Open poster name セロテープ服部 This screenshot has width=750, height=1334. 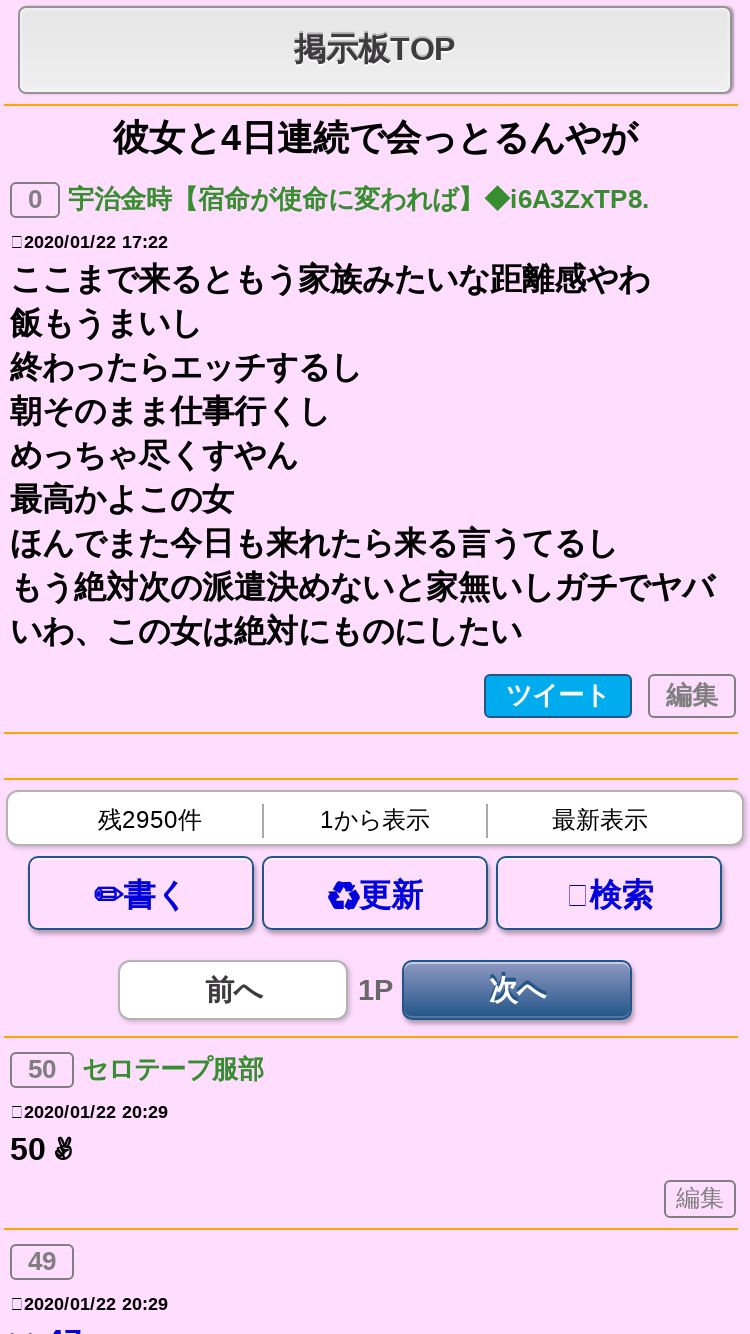click(173, 1069)
